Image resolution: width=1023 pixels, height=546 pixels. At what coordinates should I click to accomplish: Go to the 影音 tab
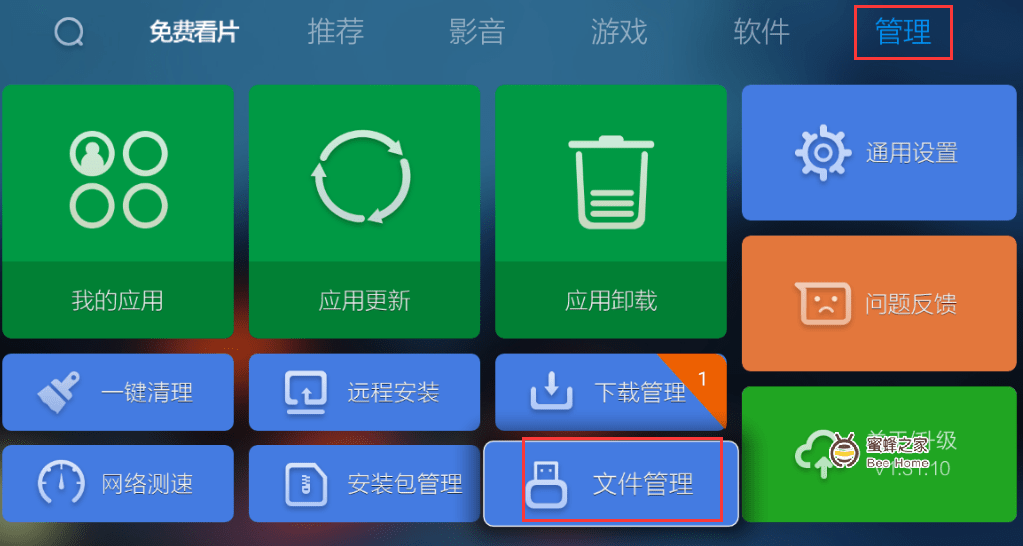pos(477,32)
